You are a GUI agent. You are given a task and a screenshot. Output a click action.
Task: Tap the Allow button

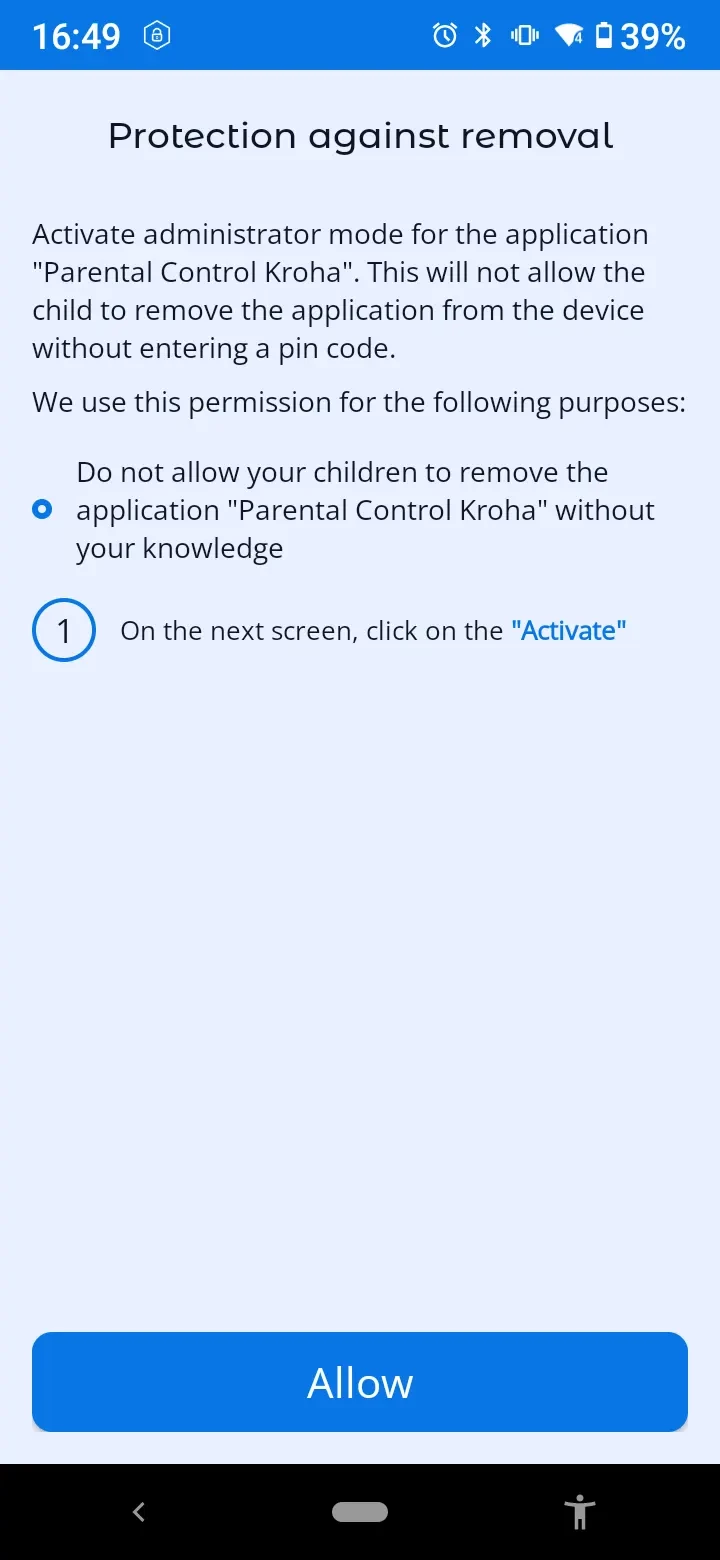360,1382
